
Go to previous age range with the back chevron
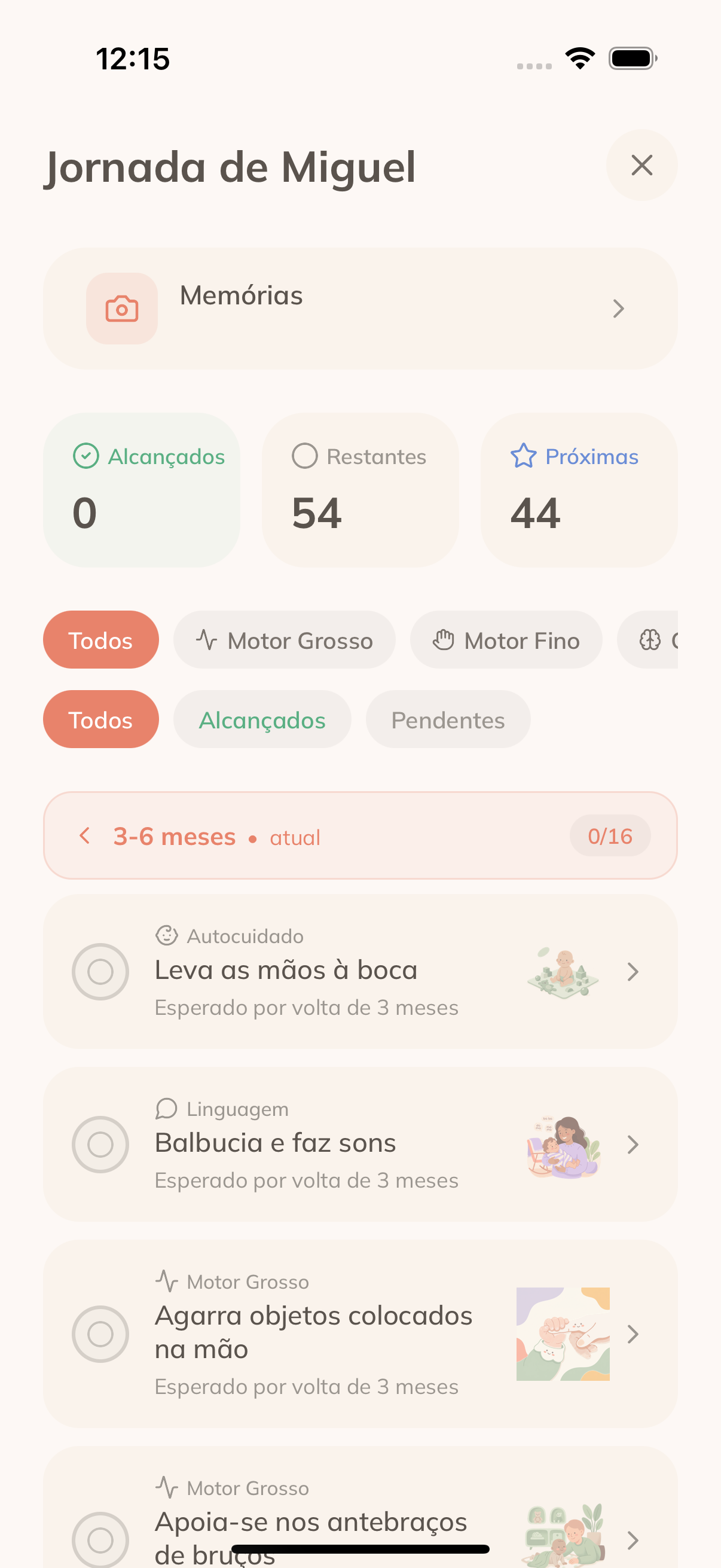point(84,836)
